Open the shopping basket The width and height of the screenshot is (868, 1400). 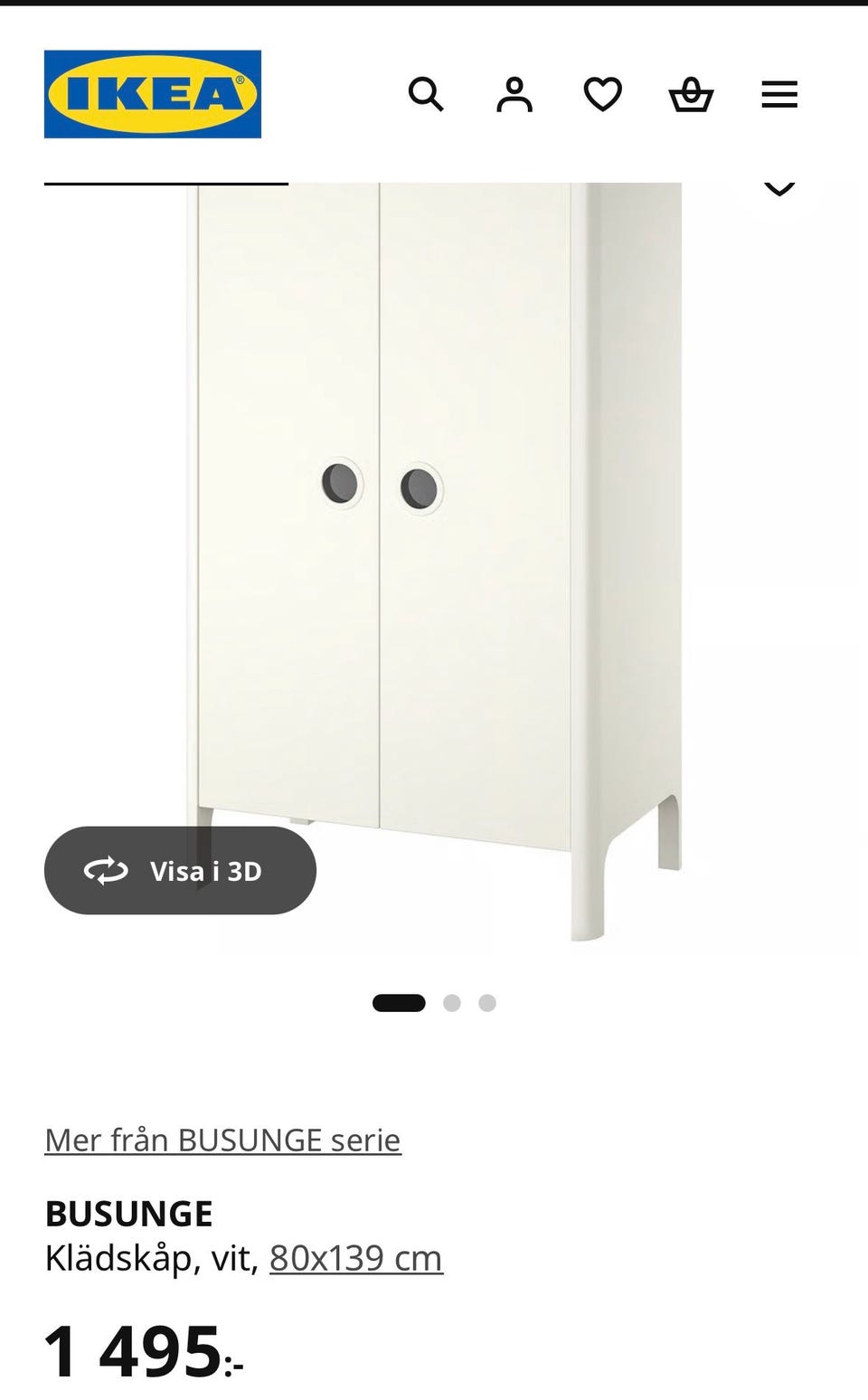(x=691, y=94)
